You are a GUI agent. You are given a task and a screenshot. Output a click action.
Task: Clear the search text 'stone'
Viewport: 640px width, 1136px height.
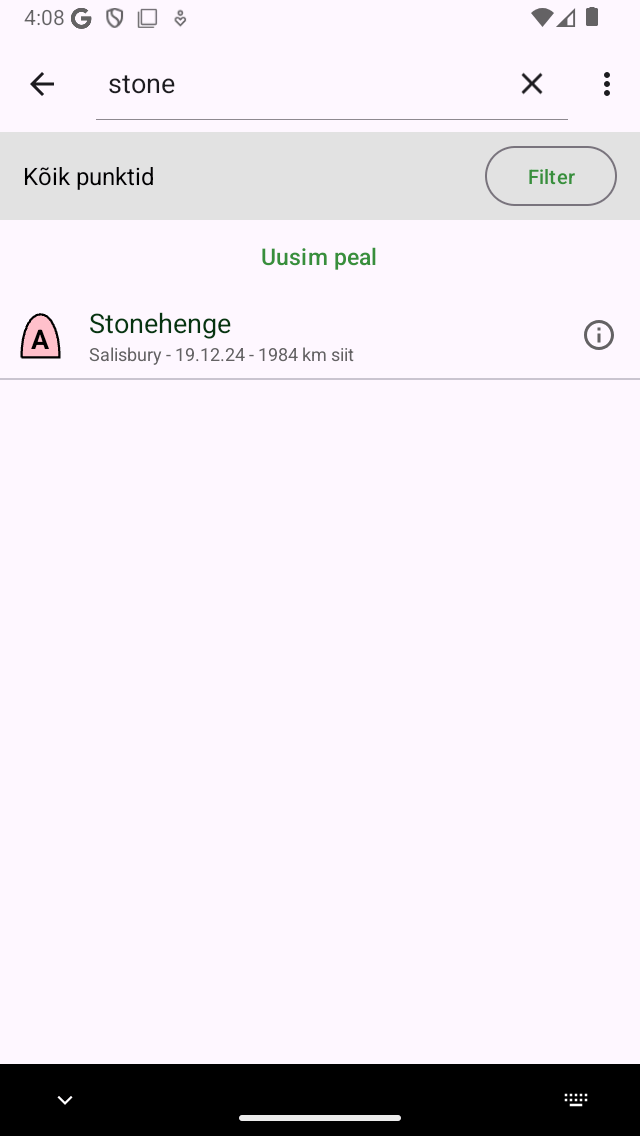point(531,84)
